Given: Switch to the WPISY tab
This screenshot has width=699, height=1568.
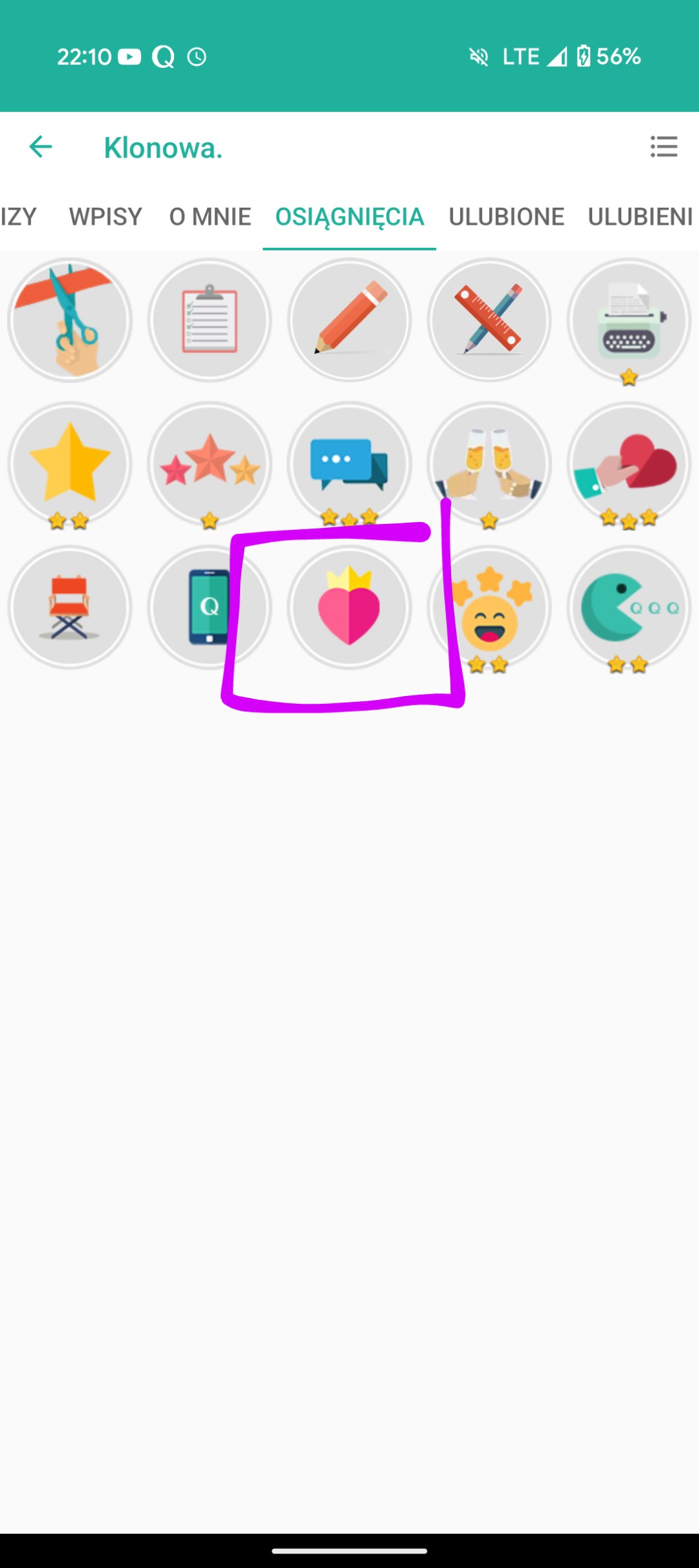Looking at the screenshot, I should pos(106,217).
